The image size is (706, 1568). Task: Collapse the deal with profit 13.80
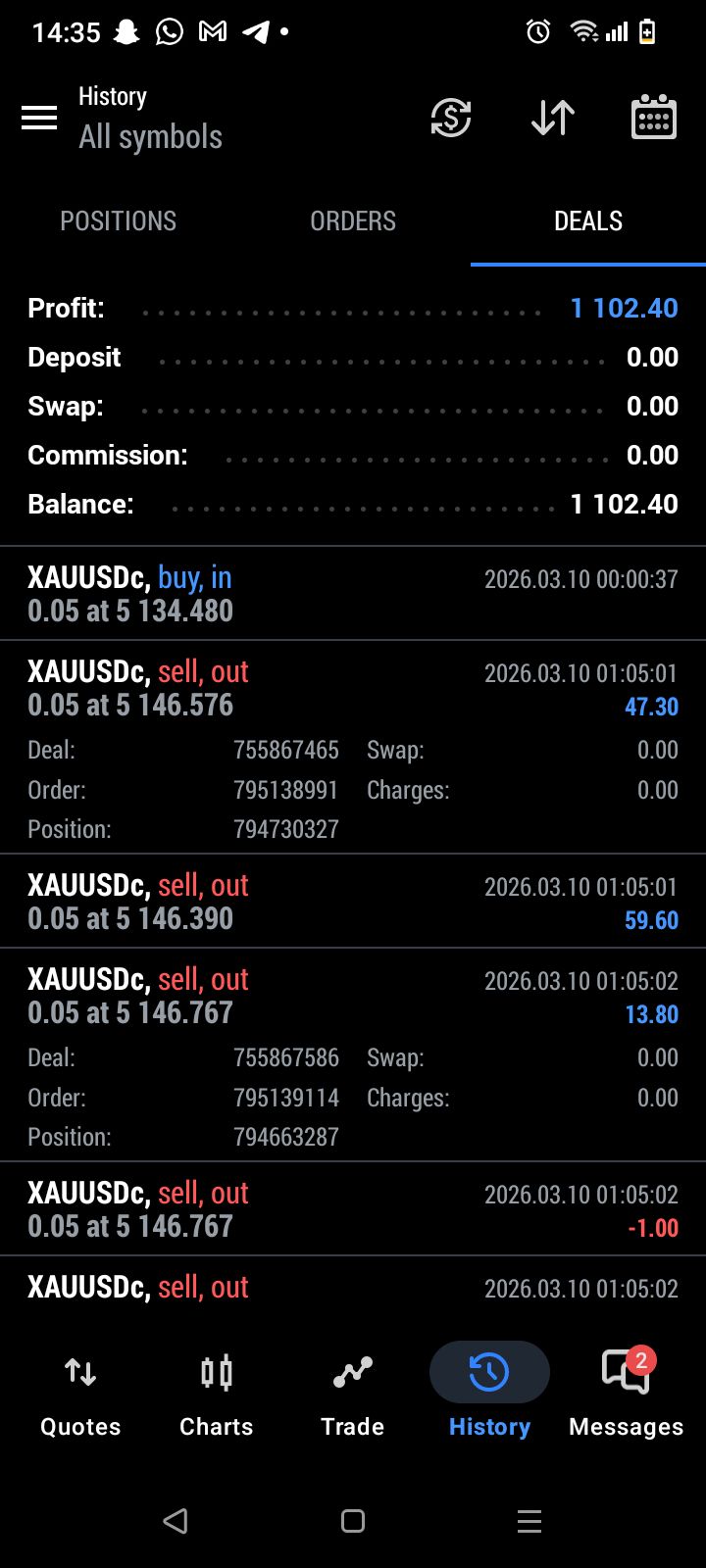(353, 997)
